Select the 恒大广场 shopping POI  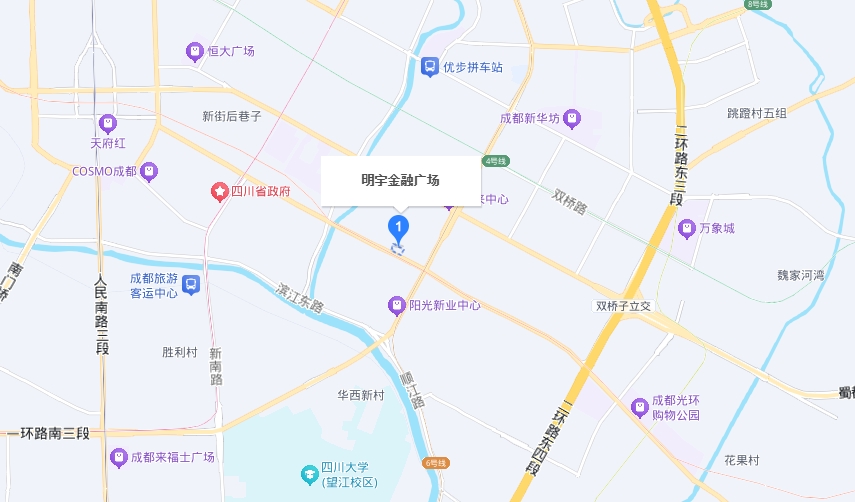tap(195, 51)
